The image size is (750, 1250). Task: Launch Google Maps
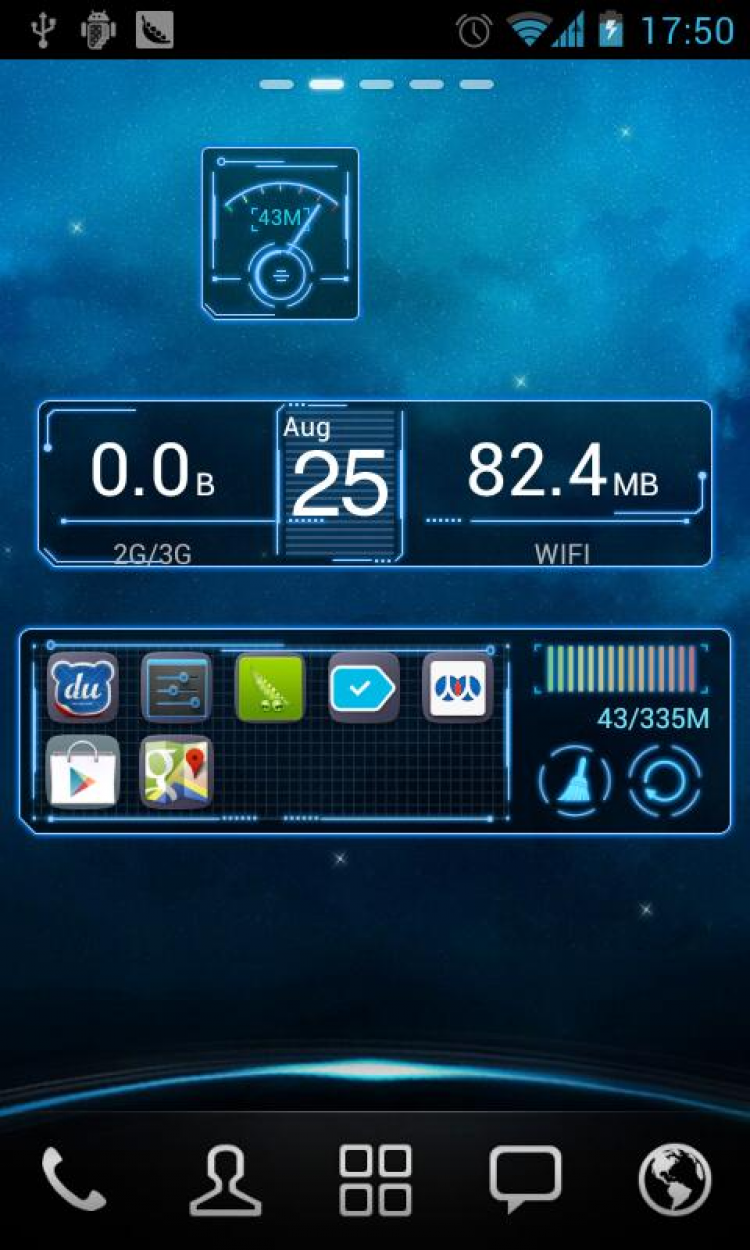pyautogui.click(x=176, y=771)
